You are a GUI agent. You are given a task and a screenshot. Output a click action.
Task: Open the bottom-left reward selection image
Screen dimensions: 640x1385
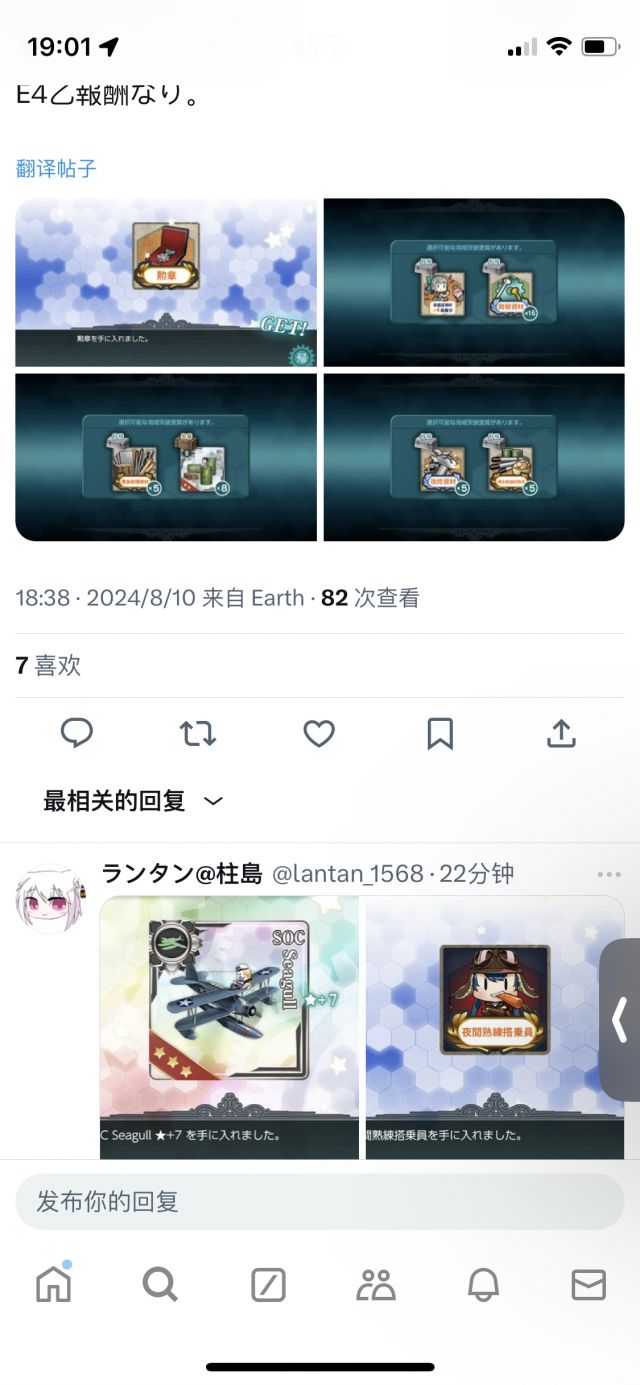[x=166, y=457]
